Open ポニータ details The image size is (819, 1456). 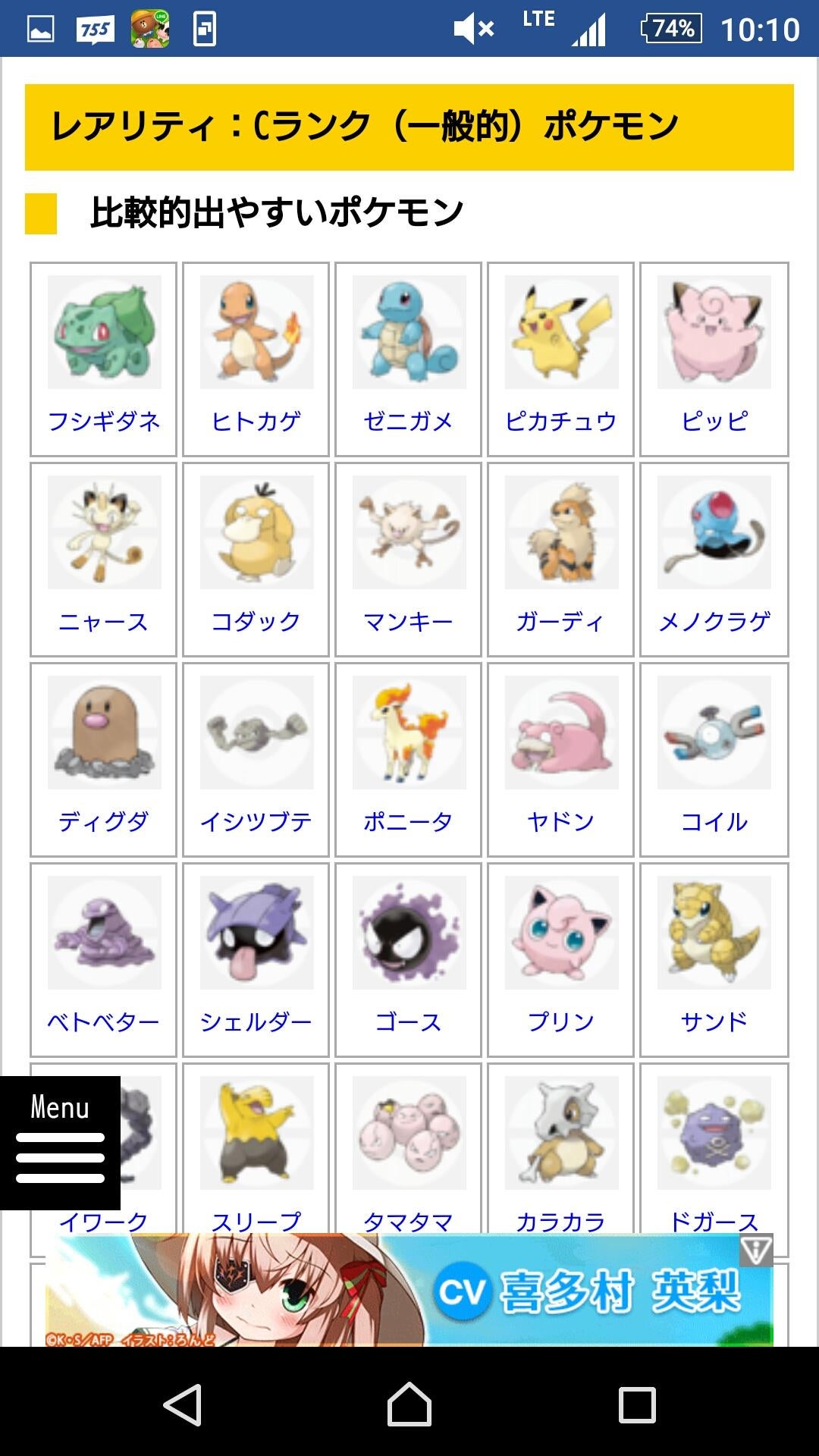pos(409,760)
